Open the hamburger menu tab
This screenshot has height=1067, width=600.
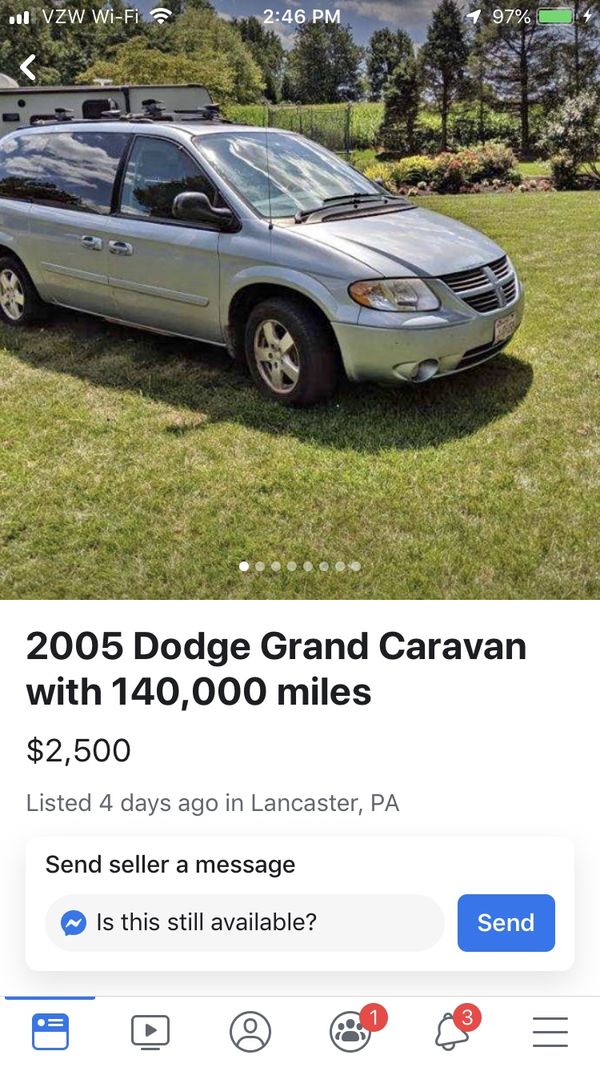(x=550, y=1032)
